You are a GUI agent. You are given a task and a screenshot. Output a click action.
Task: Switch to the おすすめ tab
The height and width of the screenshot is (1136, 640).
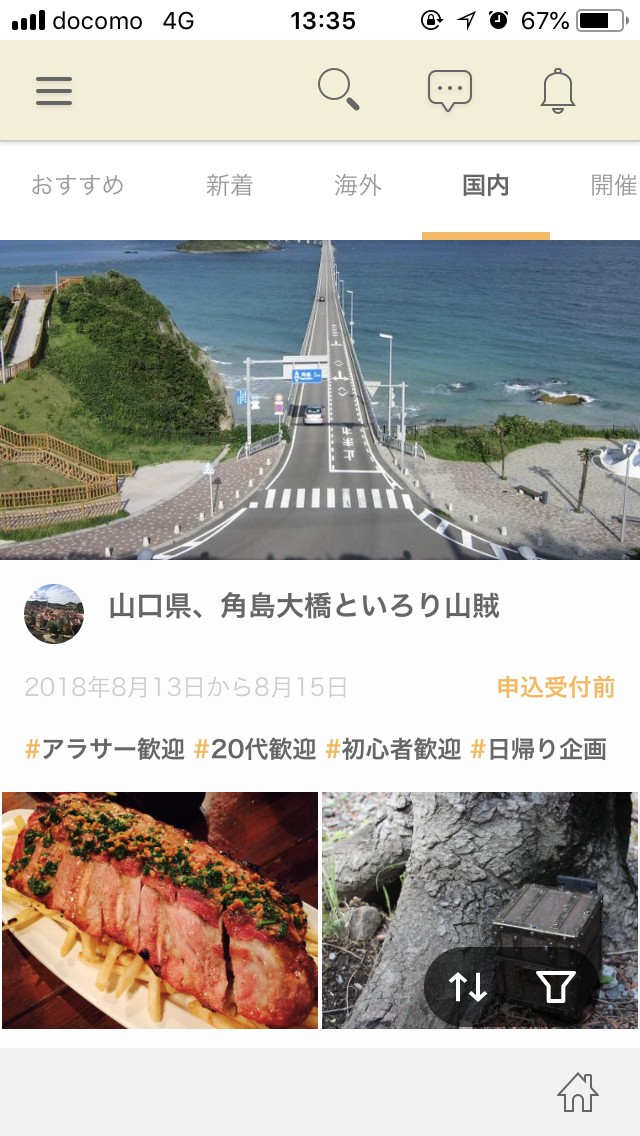pos(77,185)
